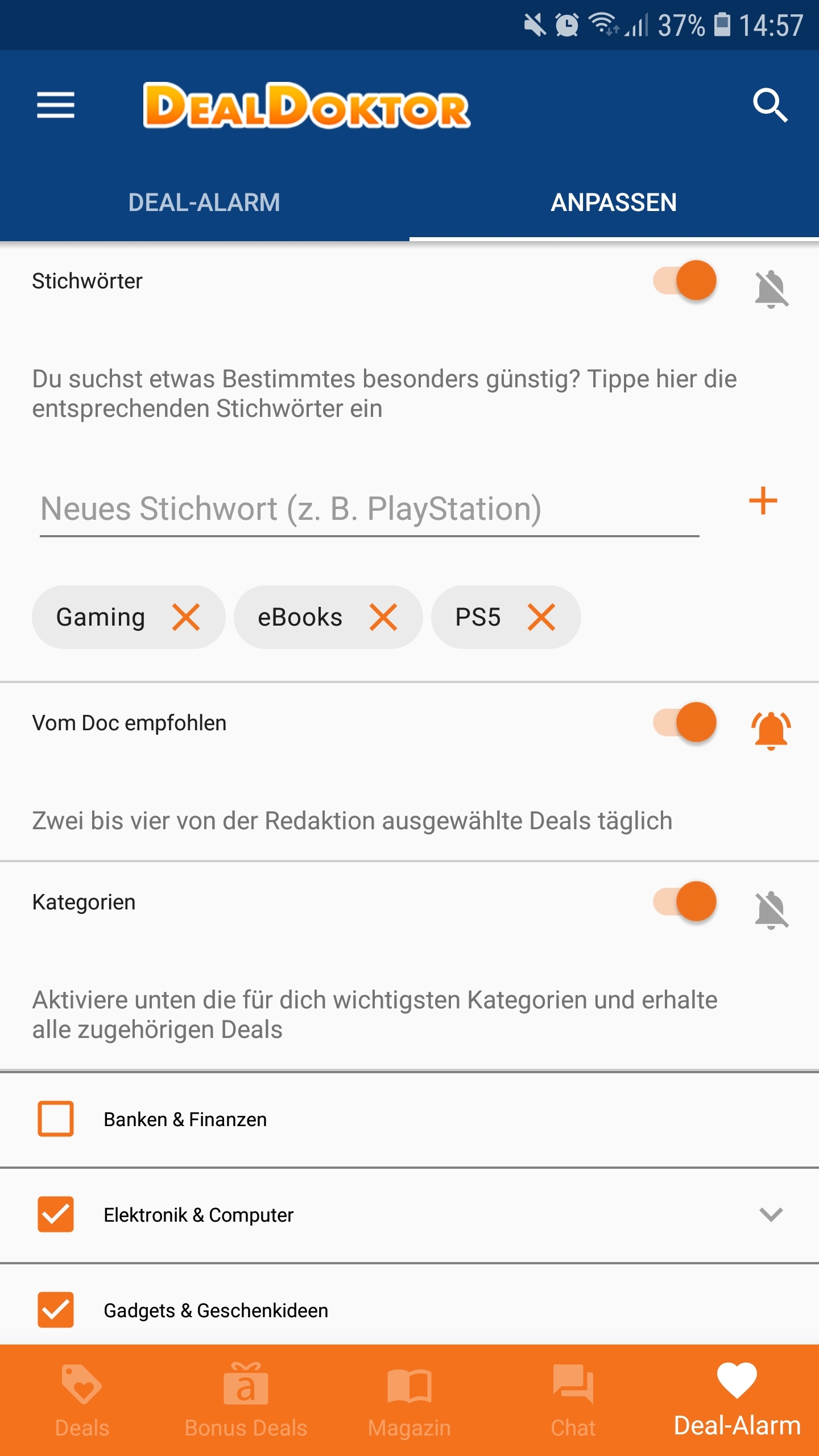
Task: Open the hamburger navigation menu
Action: point(56,105)
